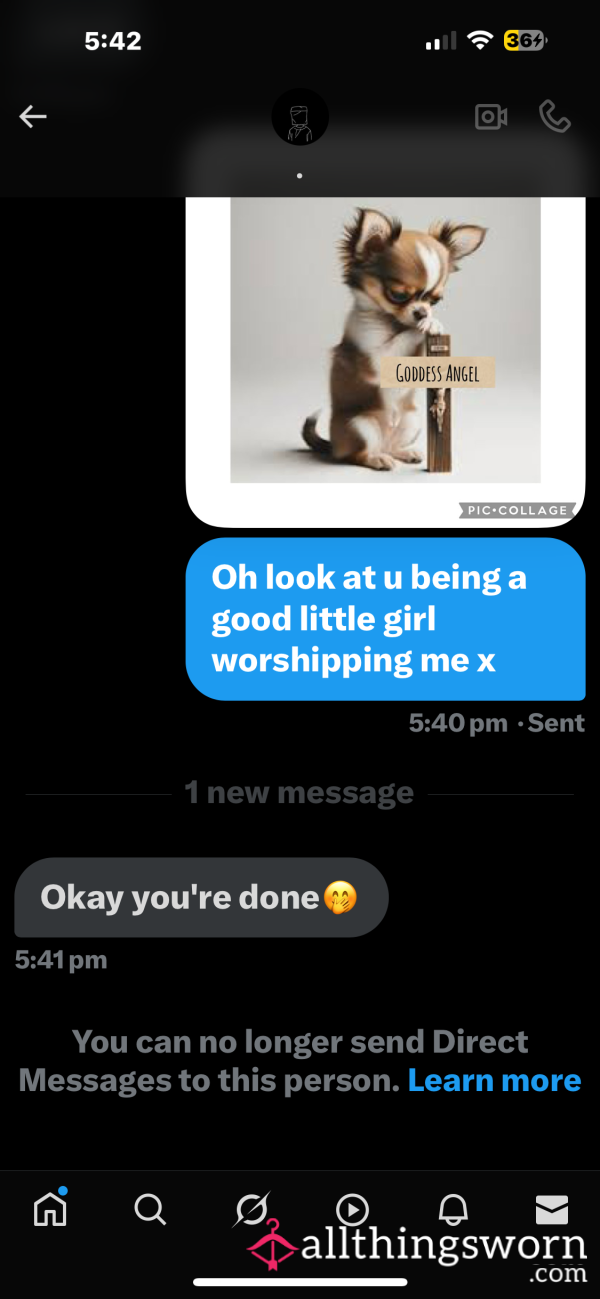Open the Goddess Angel dog picture
600x1299 pixels.
coord(385,340)
